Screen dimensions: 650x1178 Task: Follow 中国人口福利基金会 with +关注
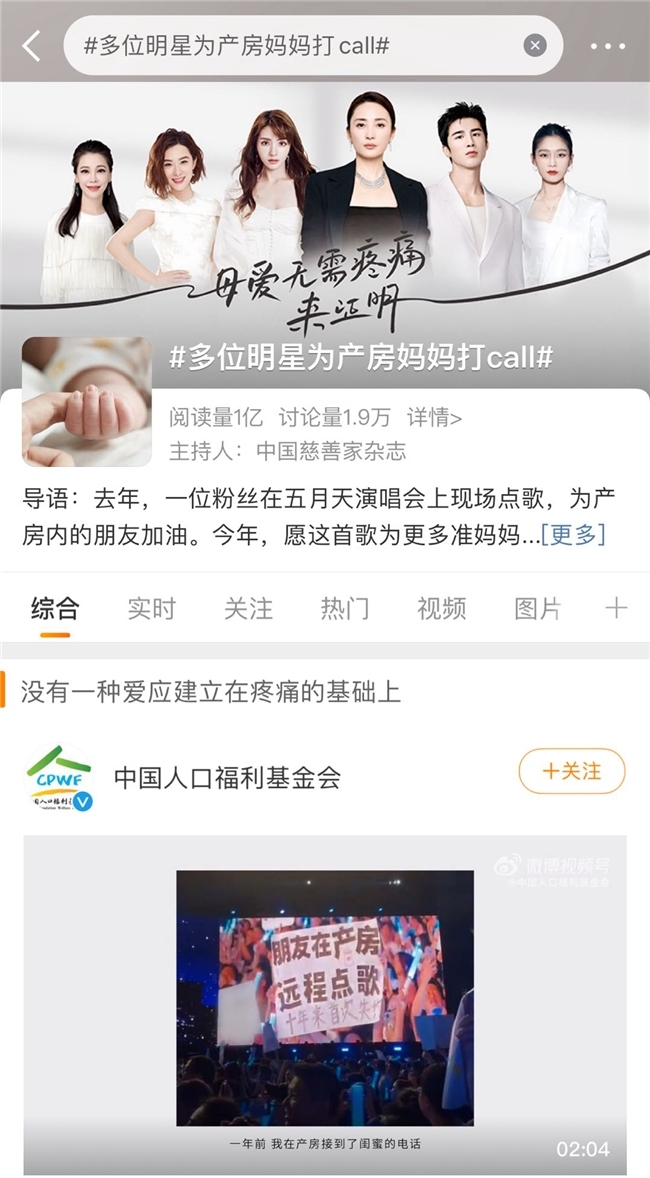571,772
